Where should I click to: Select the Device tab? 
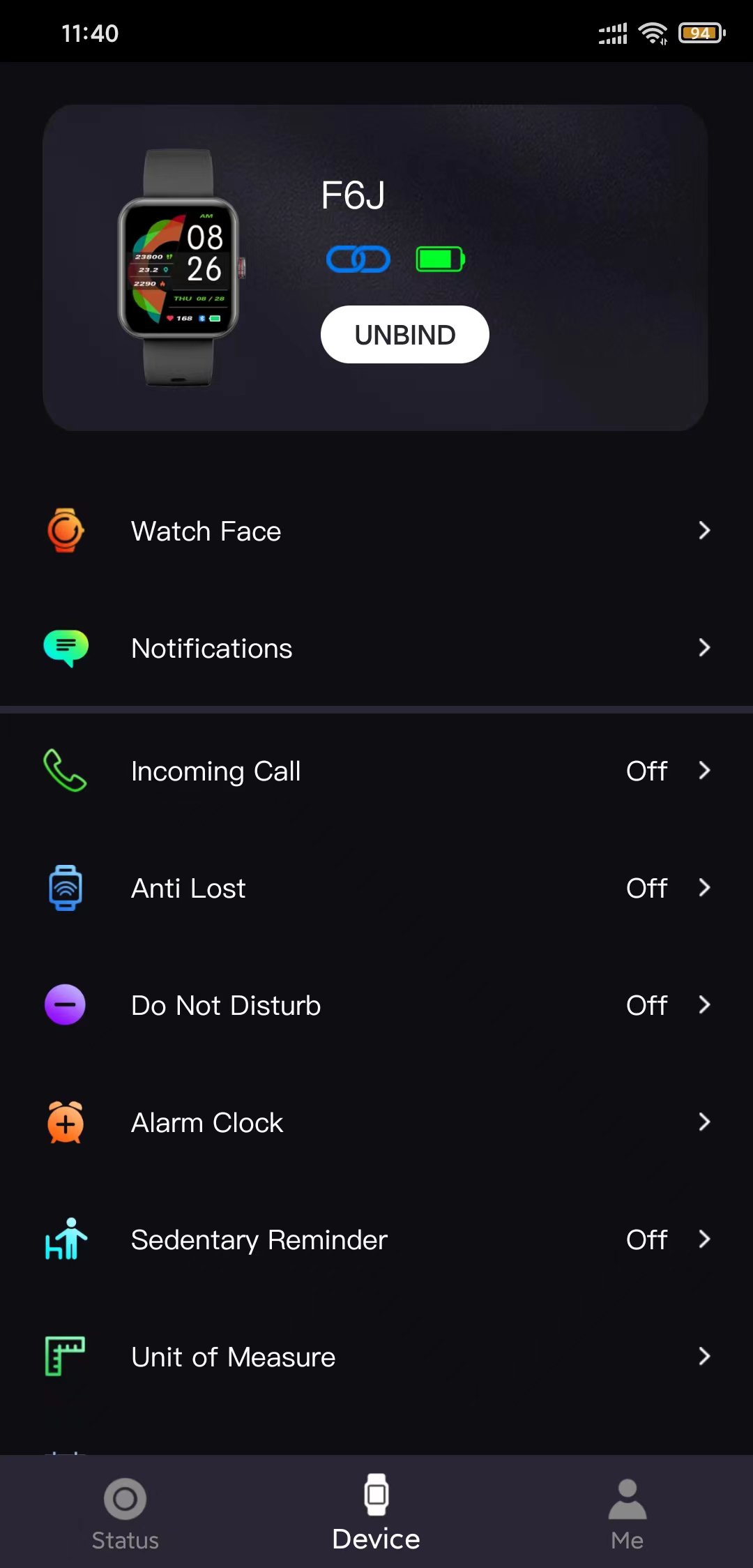click(x=376, y=1512)
